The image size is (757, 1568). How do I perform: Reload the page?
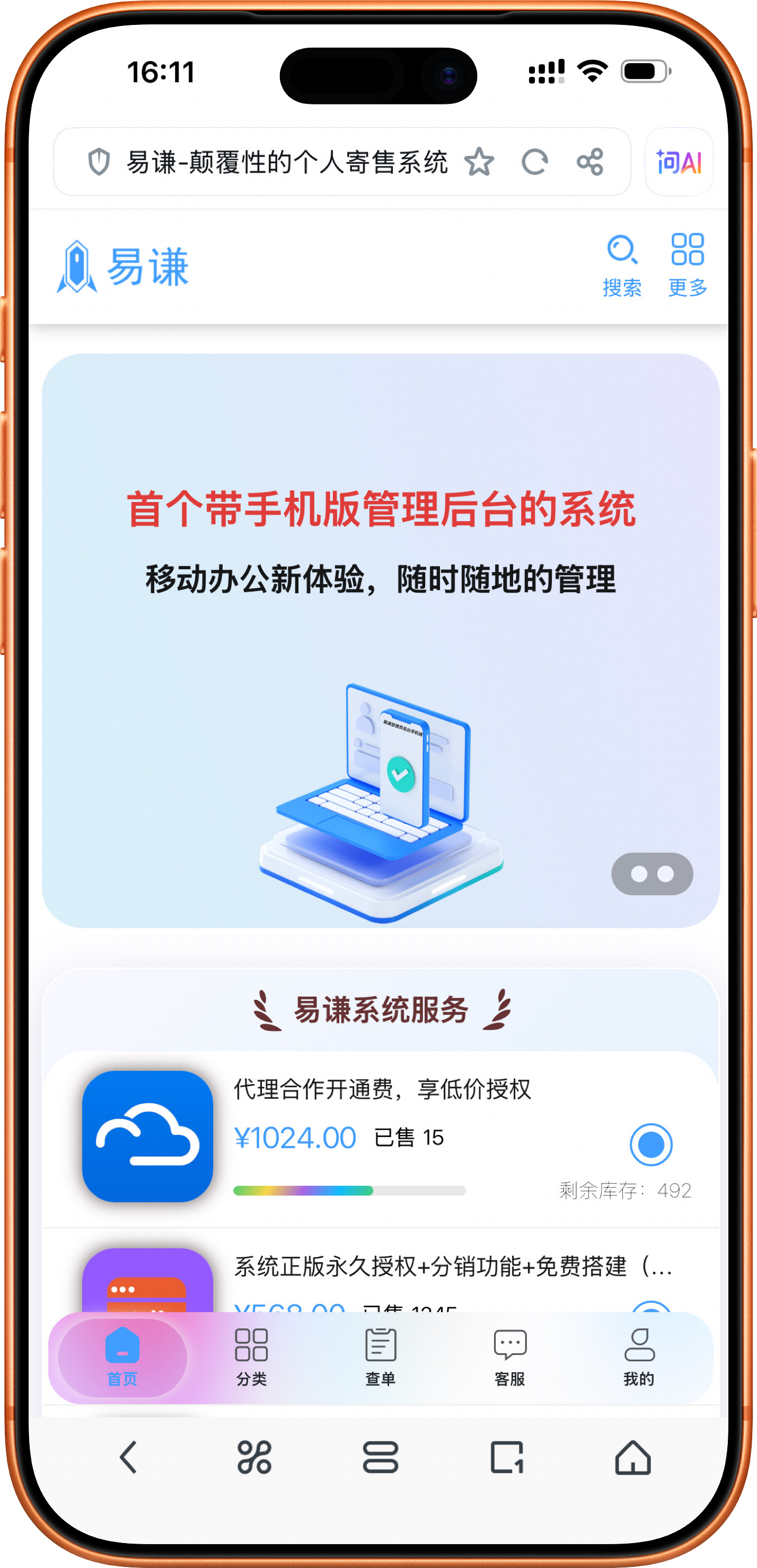pos(534,162)
